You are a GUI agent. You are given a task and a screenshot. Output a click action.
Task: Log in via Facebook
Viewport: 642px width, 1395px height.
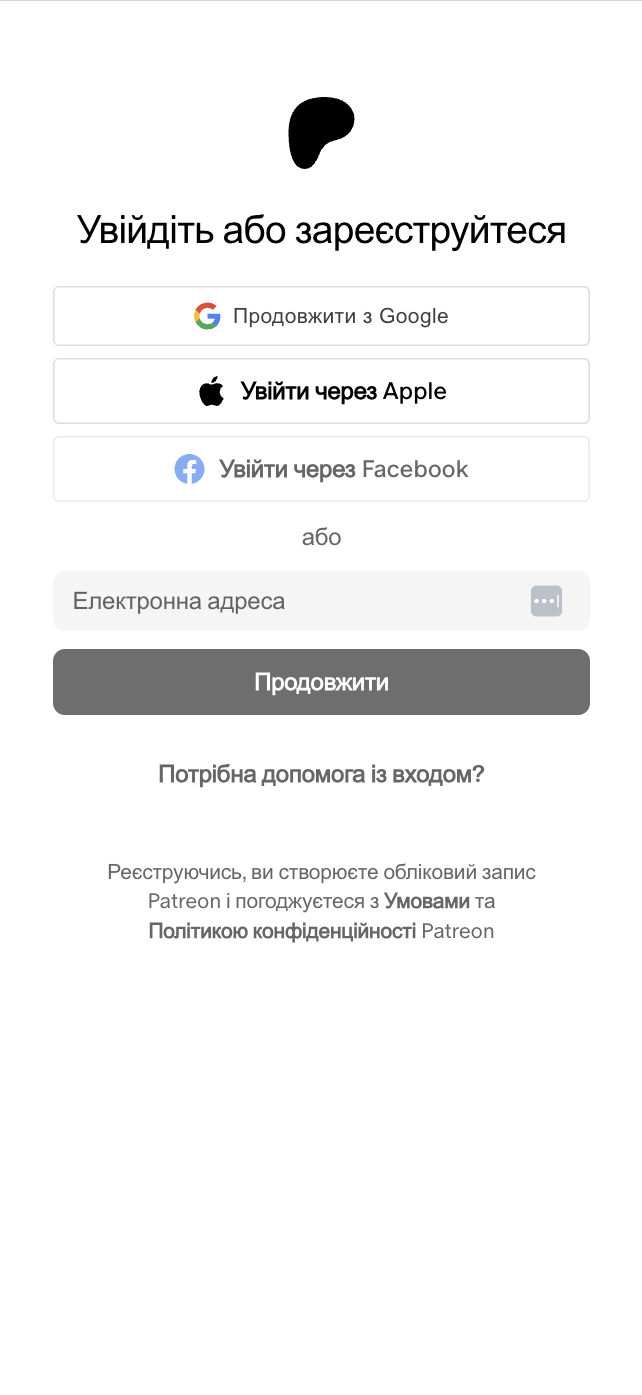(321, 469)
